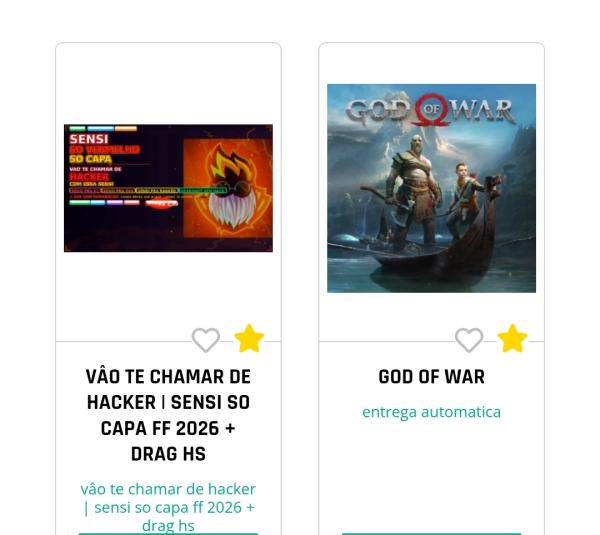Open the VÂO TE CHAMAR DE HACKER title
This screenshot has height=535, width=600.
tap(168, 415)
